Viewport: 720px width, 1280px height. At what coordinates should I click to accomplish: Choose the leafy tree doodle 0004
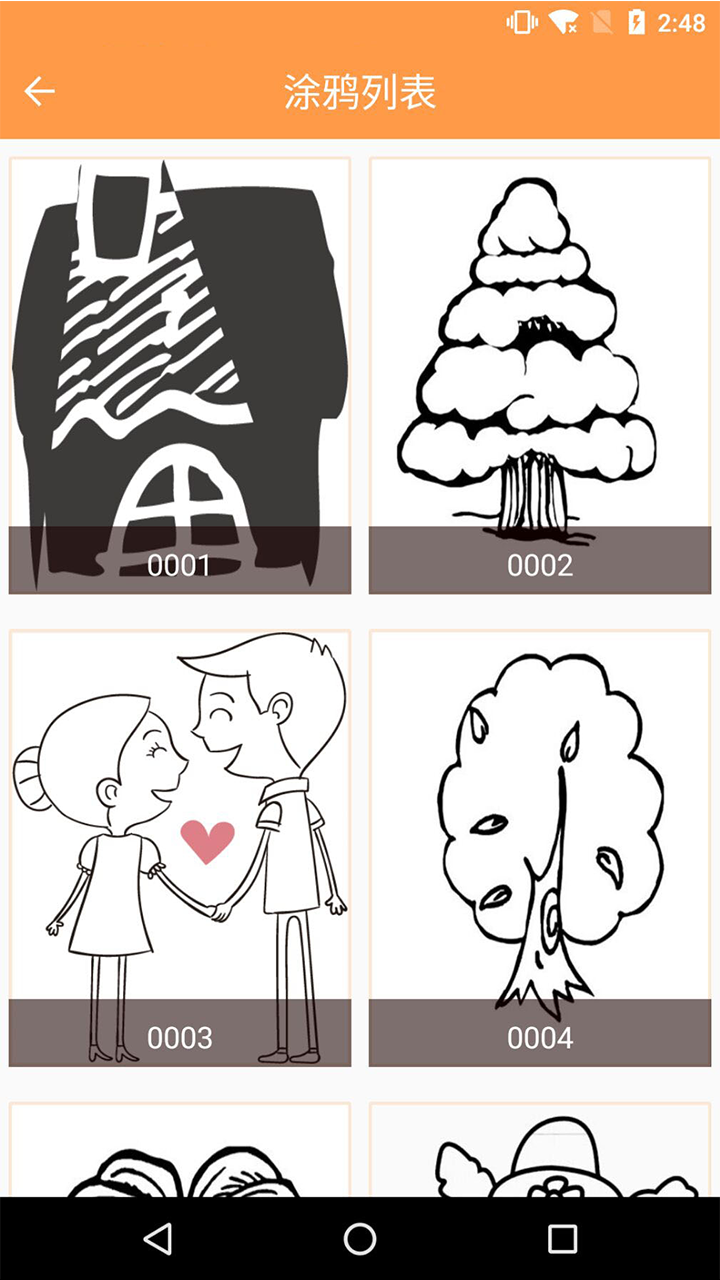tap(540, 848)
